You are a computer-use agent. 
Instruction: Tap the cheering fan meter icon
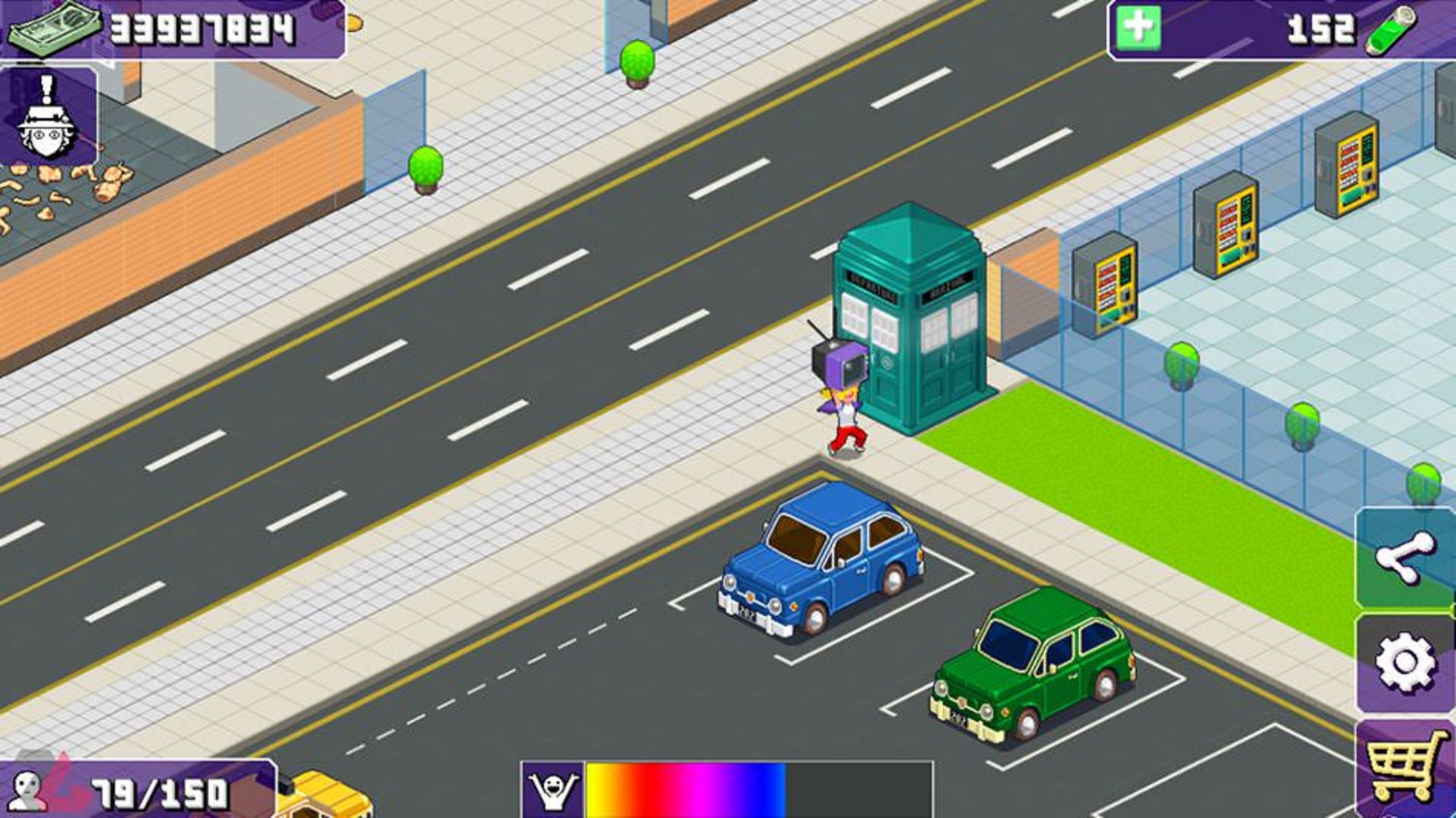(553, 790)
